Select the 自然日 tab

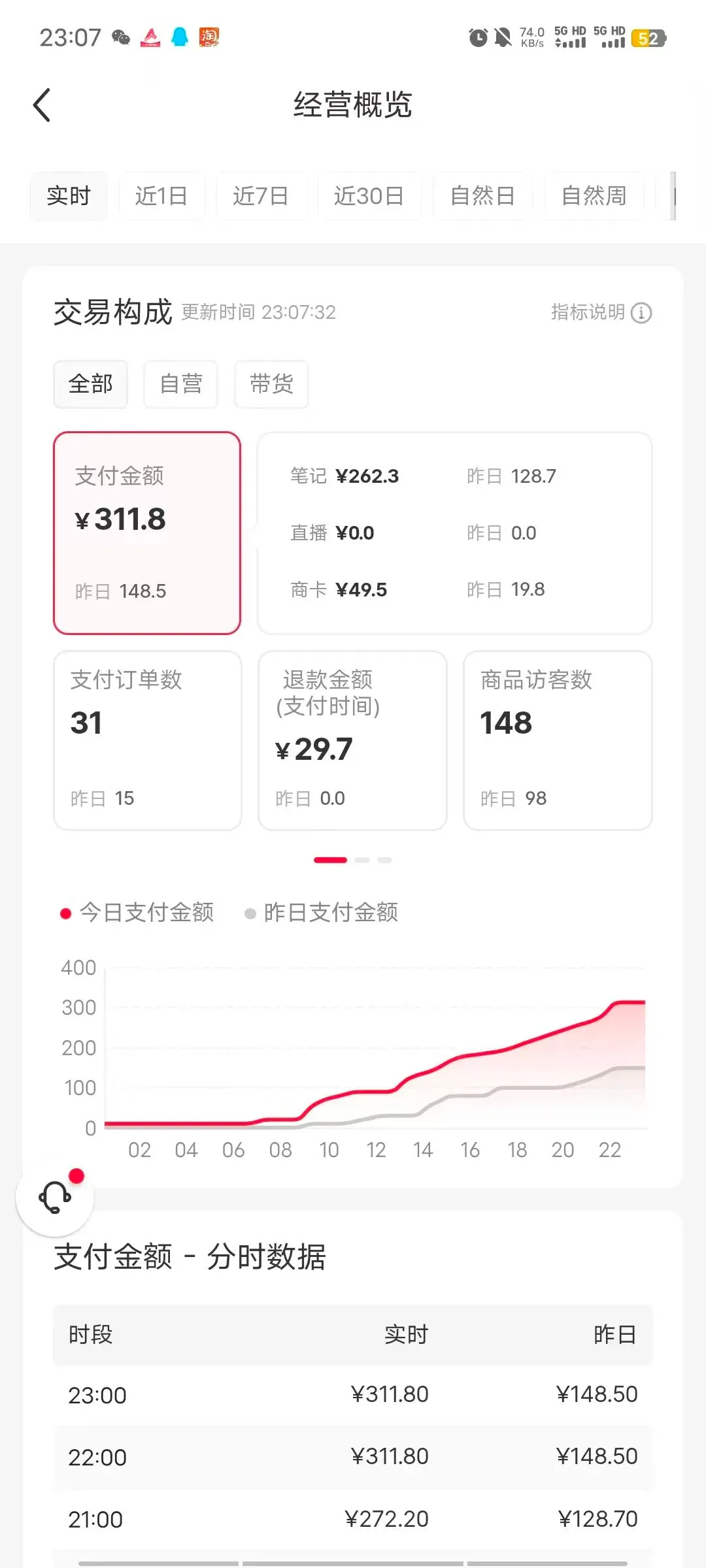tap(482, 196)
